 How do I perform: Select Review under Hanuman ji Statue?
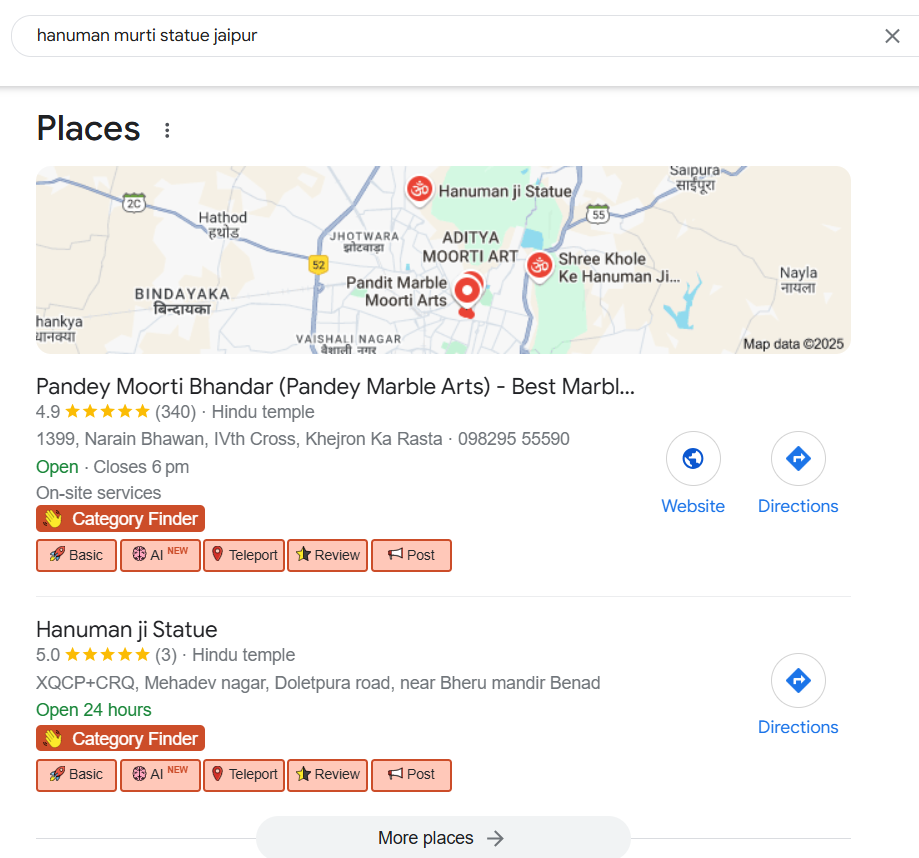327,774
